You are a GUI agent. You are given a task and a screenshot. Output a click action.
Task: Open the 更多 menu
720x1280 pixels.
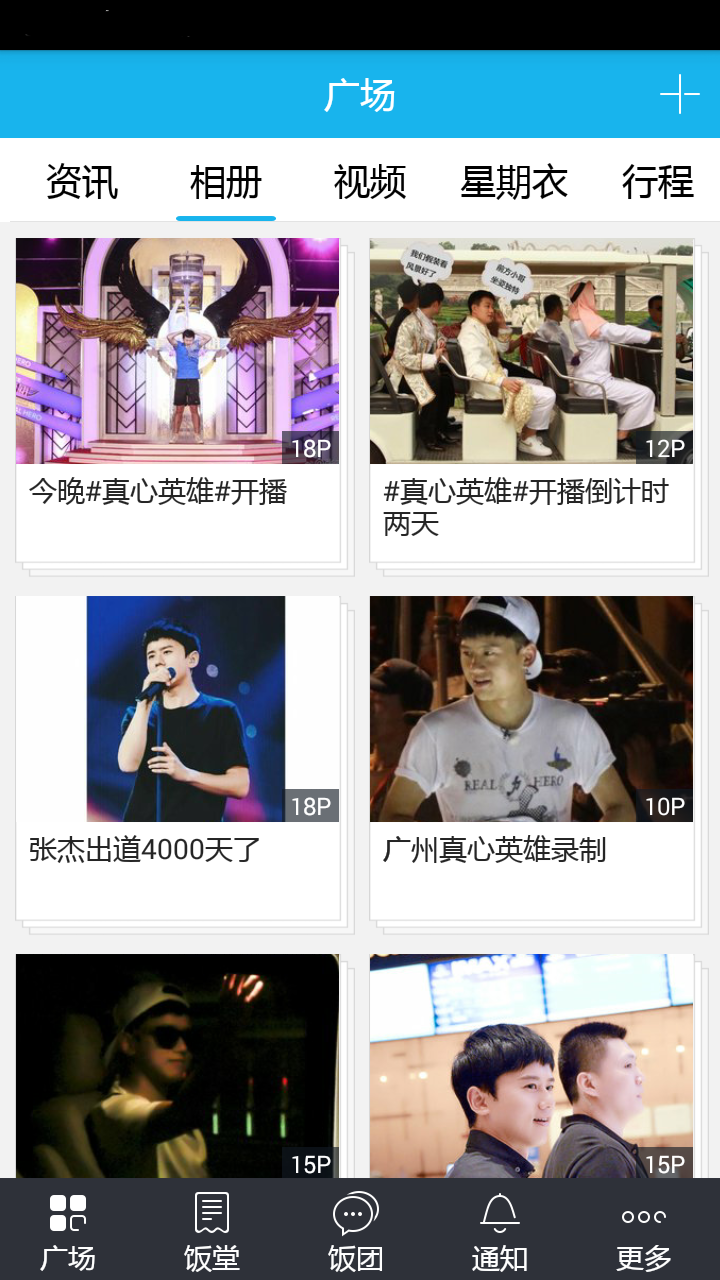pyautogui.click(x=644, y=1230)
